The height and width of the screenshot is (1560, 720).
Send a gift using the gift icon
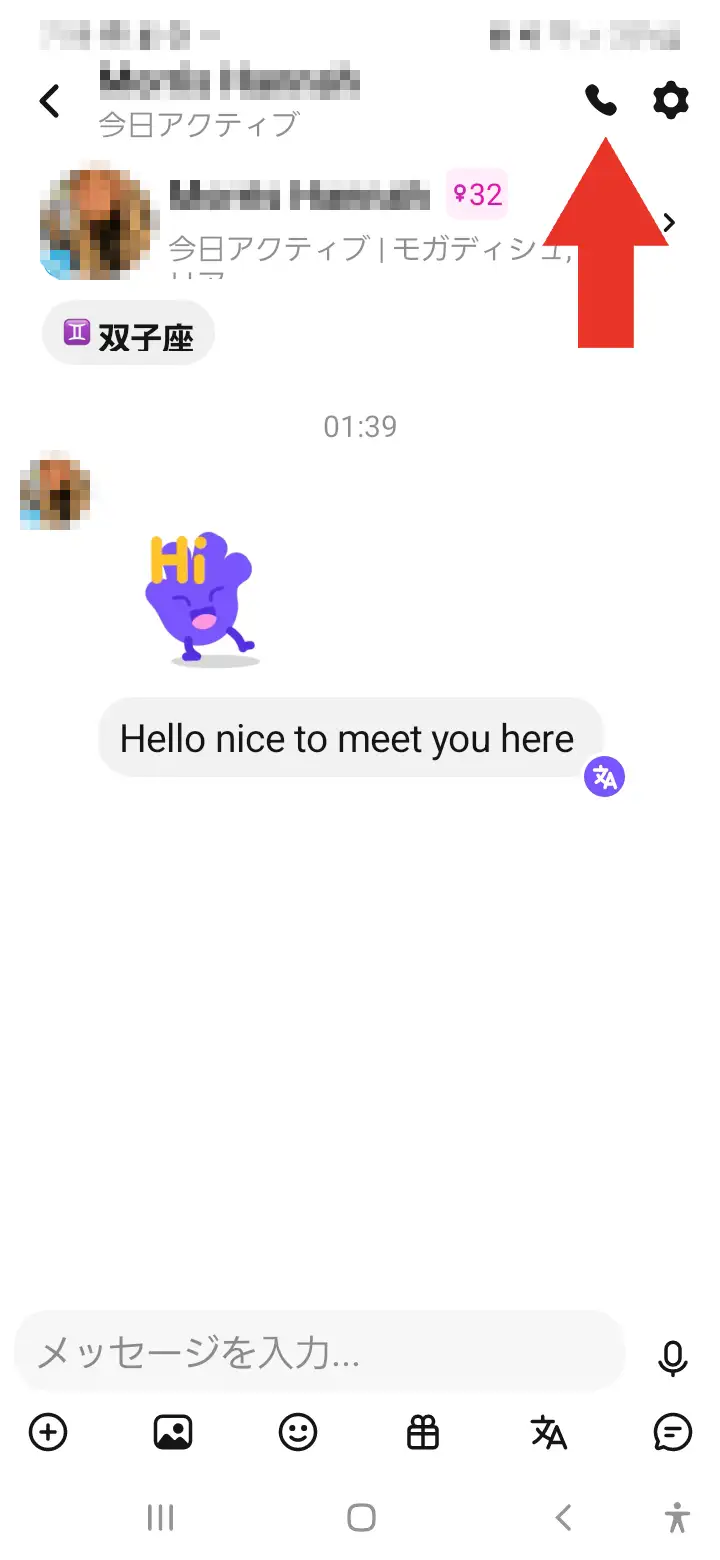[423, 1433]
